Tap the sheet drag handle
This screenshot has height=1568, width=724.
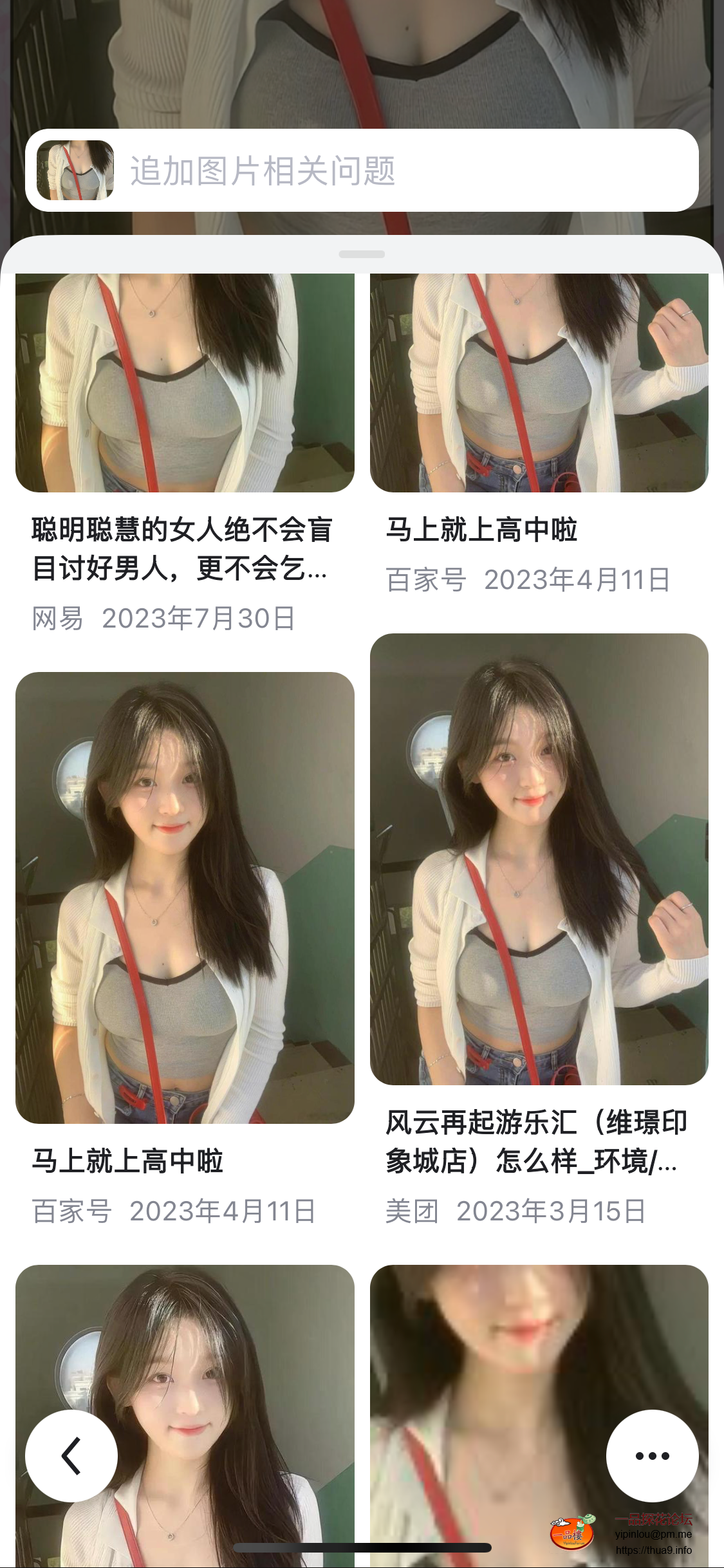pos(362,254)
